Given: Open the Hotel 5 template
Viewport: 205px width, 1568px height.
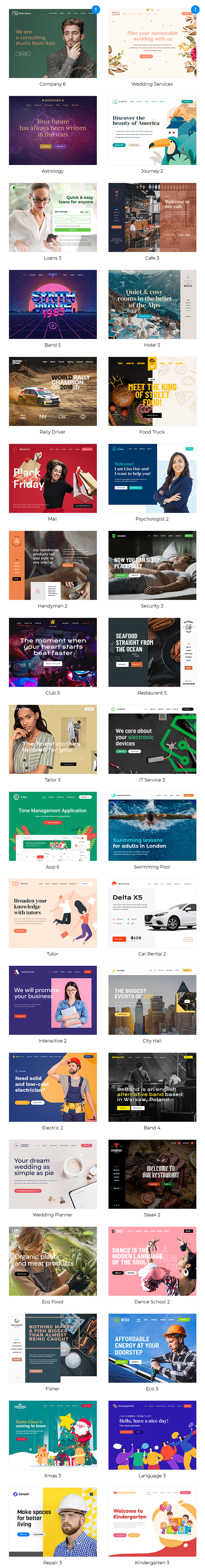Looking at the screenshot, I should (152, 304).
